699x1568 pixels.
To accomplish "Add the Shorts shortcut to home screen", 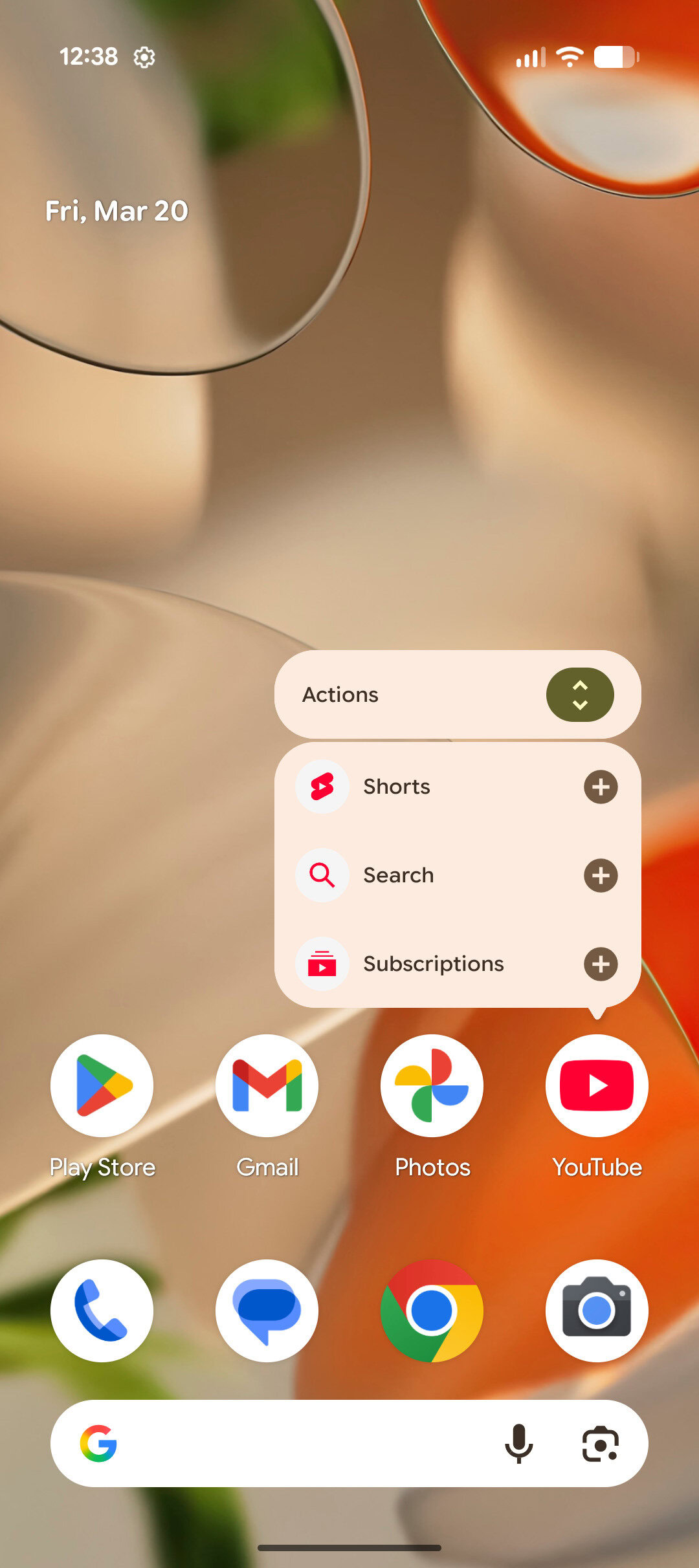I will tap(601, 787).
